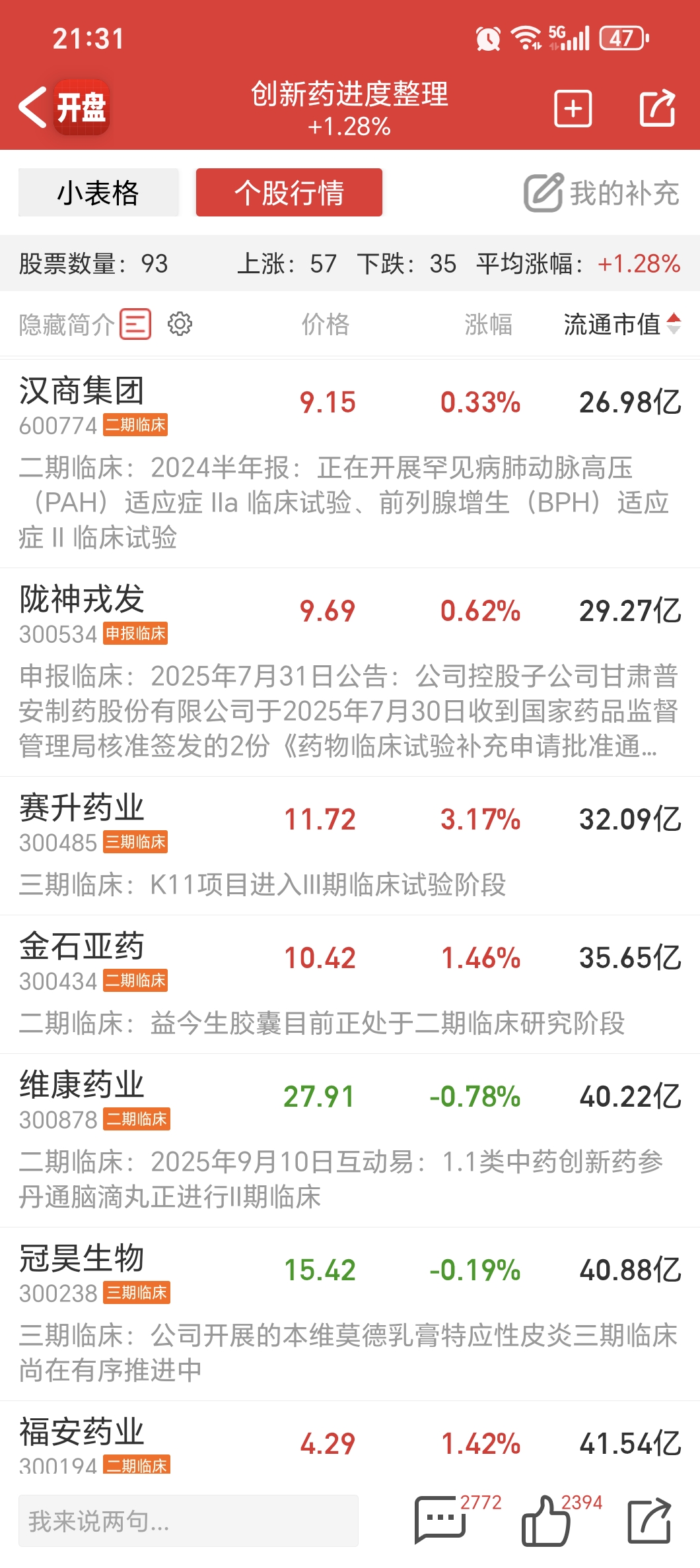The width and height of the screenshot is (700, 1568).
Task: Toggle the 流通市值 sort order
Action: [621, 324]
